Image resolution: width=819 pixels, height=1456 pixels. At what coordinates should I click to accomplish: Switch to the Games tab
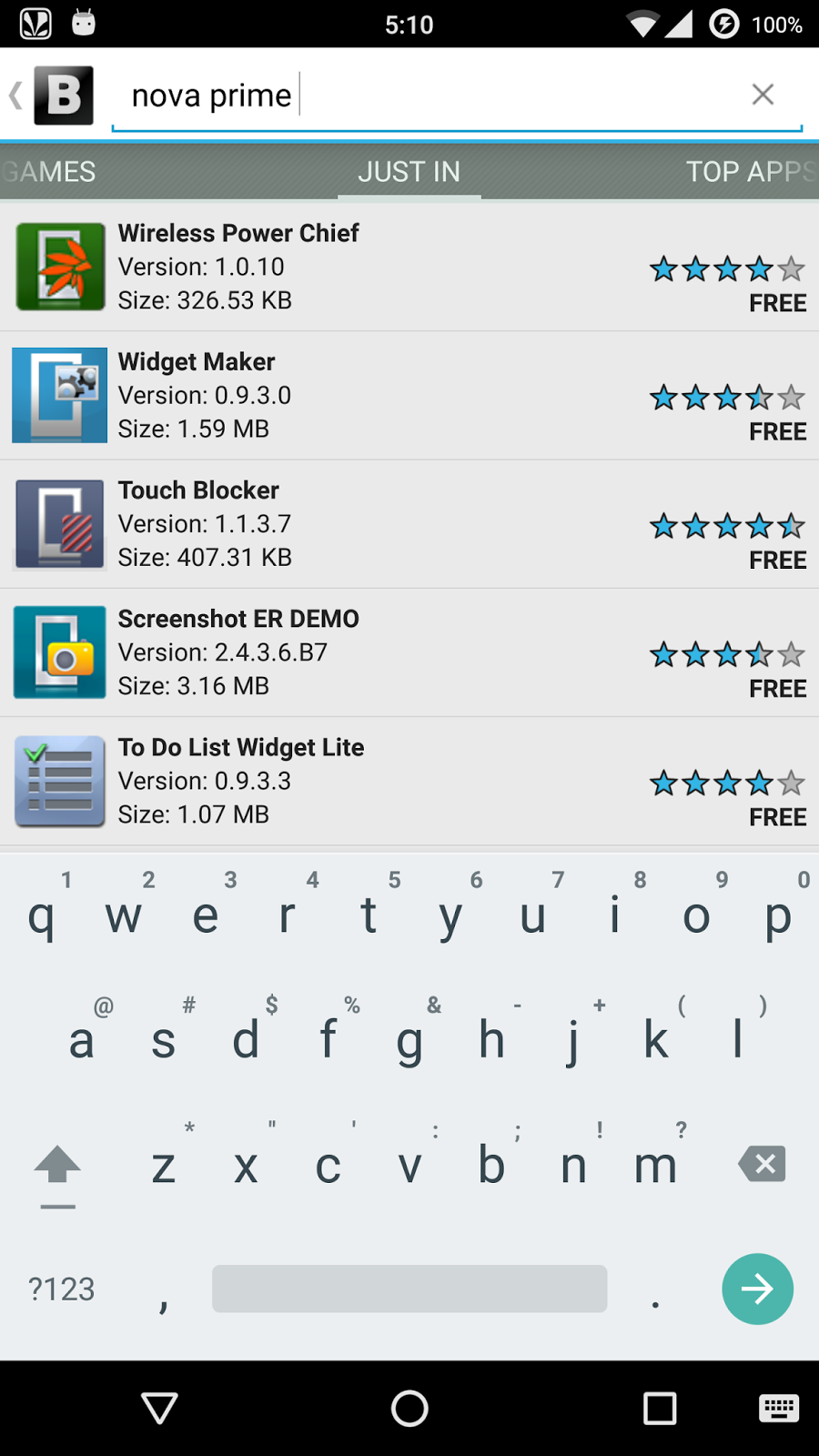(x=50, y=172)
